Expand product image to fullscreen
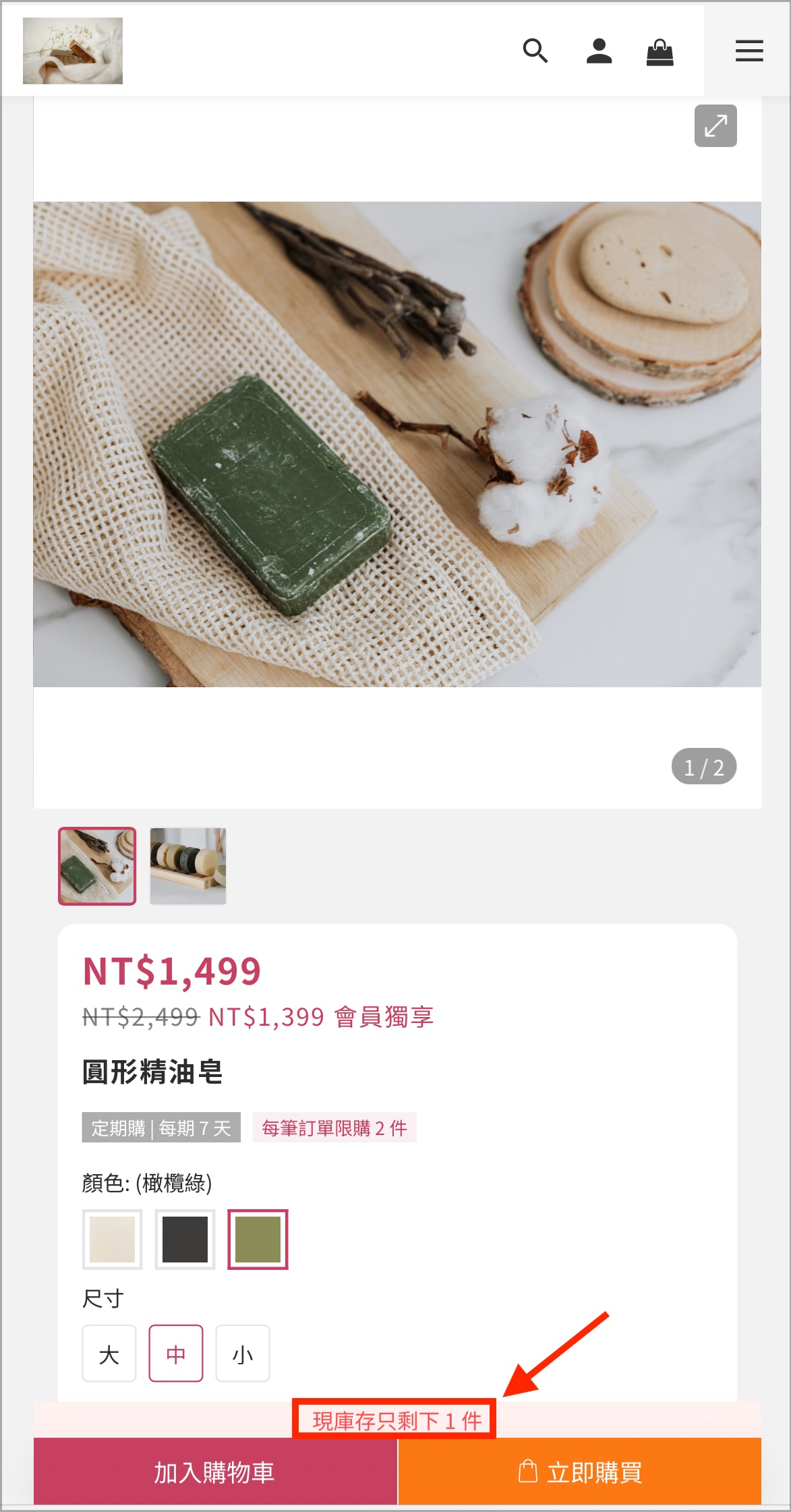This screenshot has height=1512, width=791. (715, 125)
